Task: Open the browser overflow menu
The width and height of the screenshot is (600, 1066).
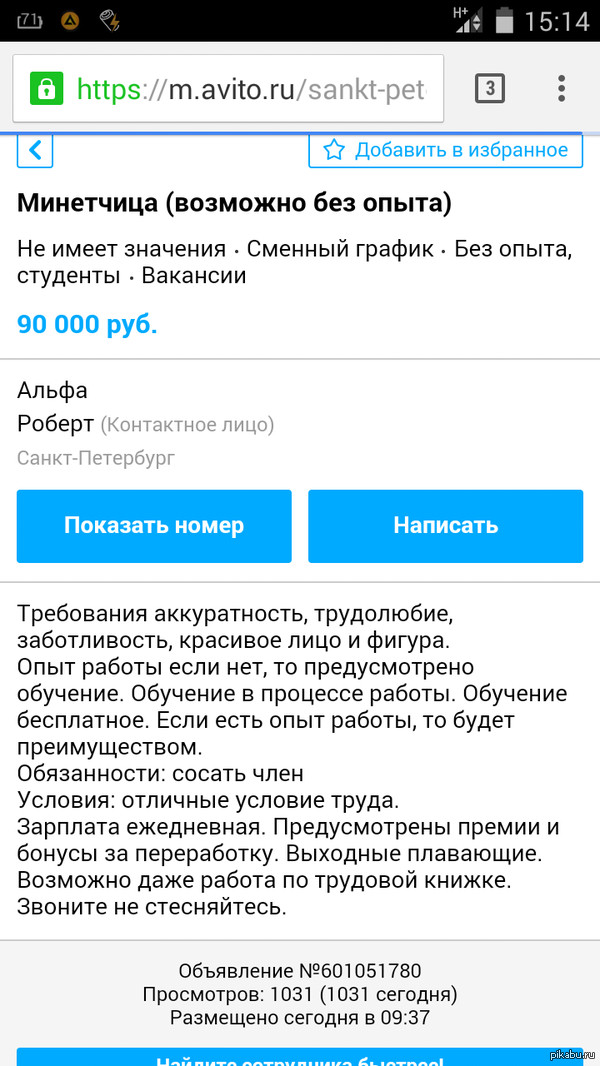Action: (x=561, y=89)
